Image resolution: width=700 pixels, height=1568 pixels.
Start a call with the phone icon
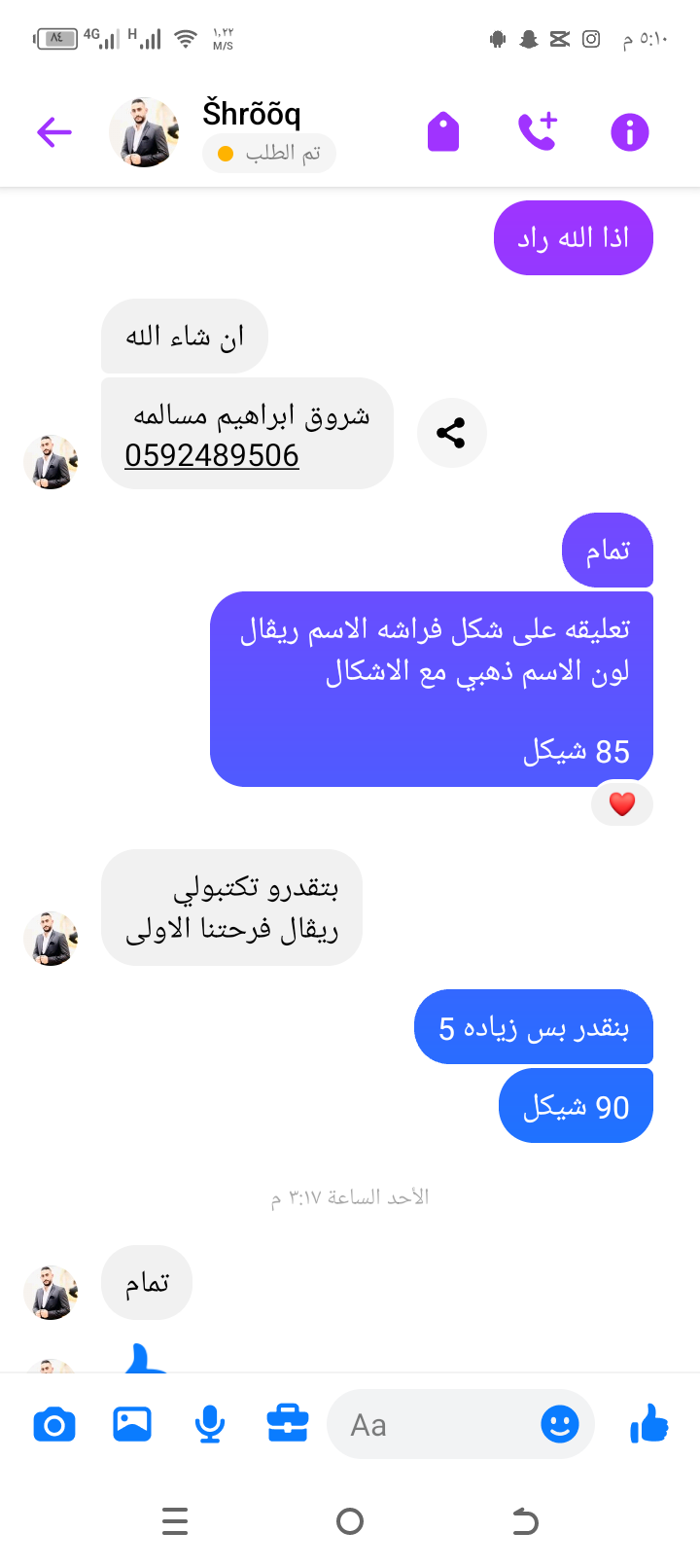[537, 131]
